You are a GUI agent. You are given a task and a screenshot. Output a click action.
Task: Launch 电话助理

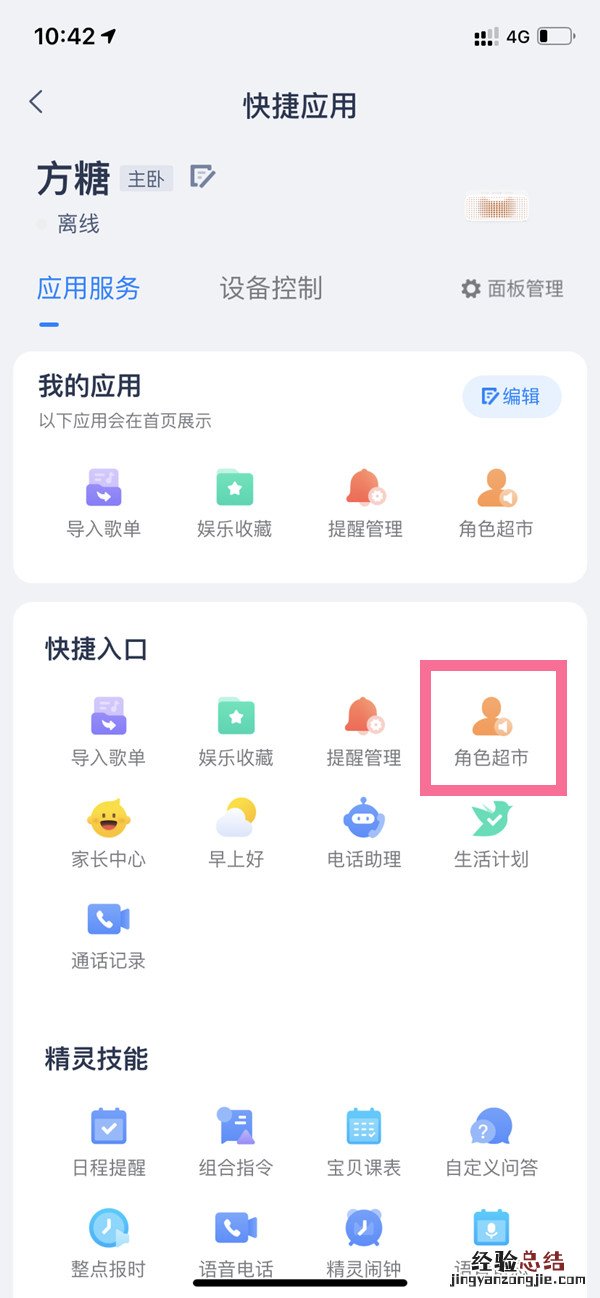(364, 833)
